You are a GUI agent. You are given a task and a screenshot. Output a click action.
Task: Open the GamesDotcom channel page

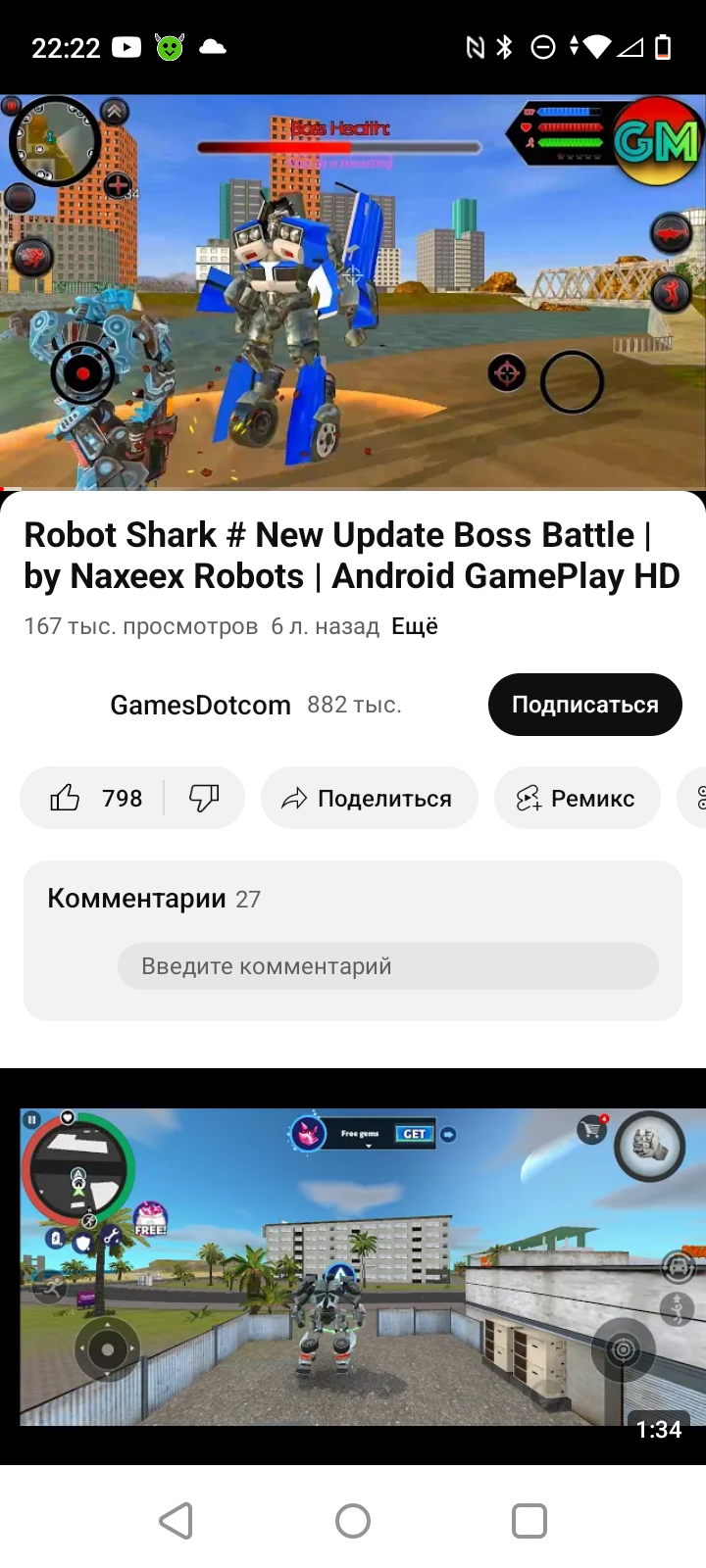200,705
